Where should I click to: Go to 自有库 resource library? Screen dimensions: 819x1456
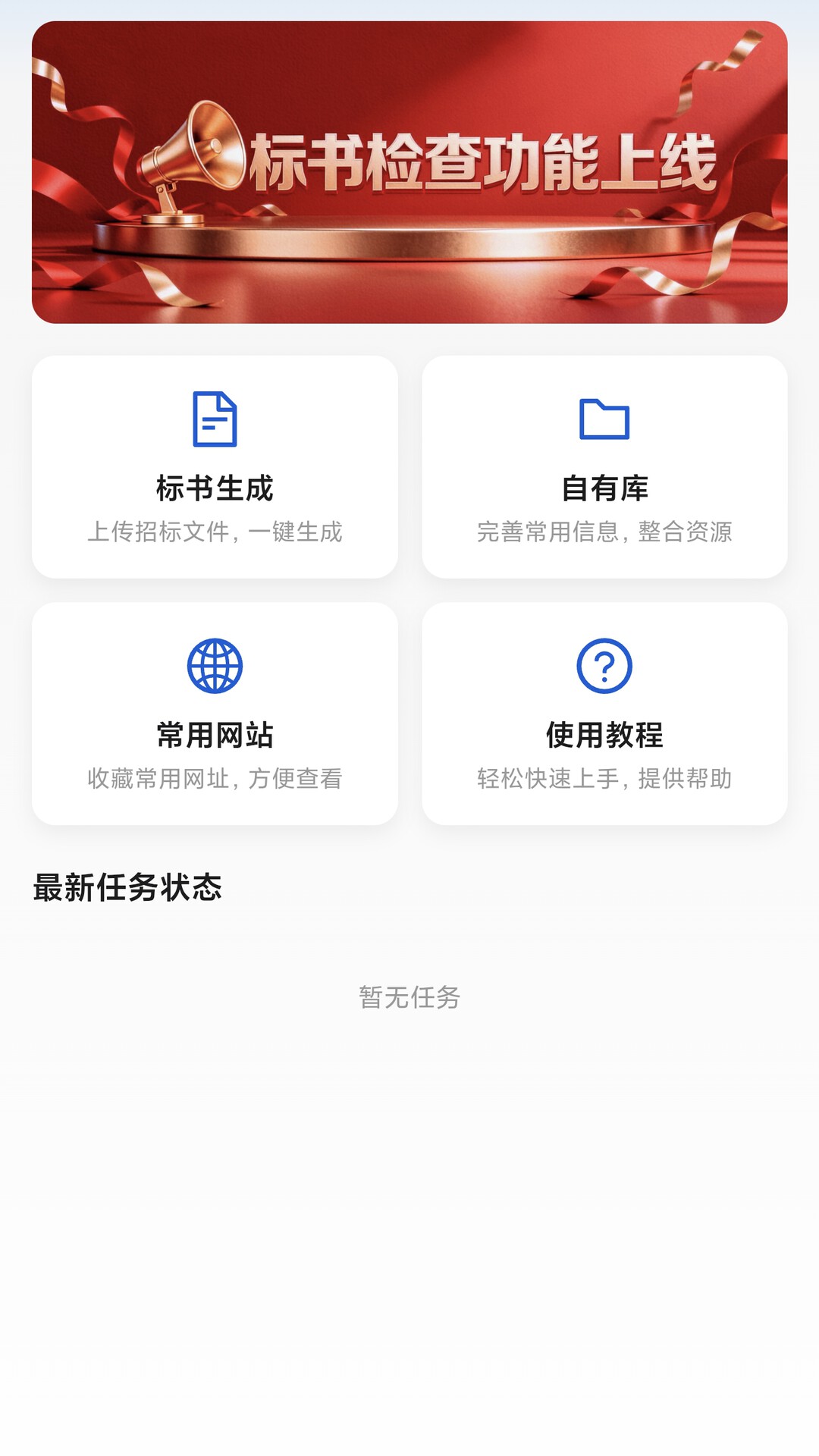click(604, 466)
